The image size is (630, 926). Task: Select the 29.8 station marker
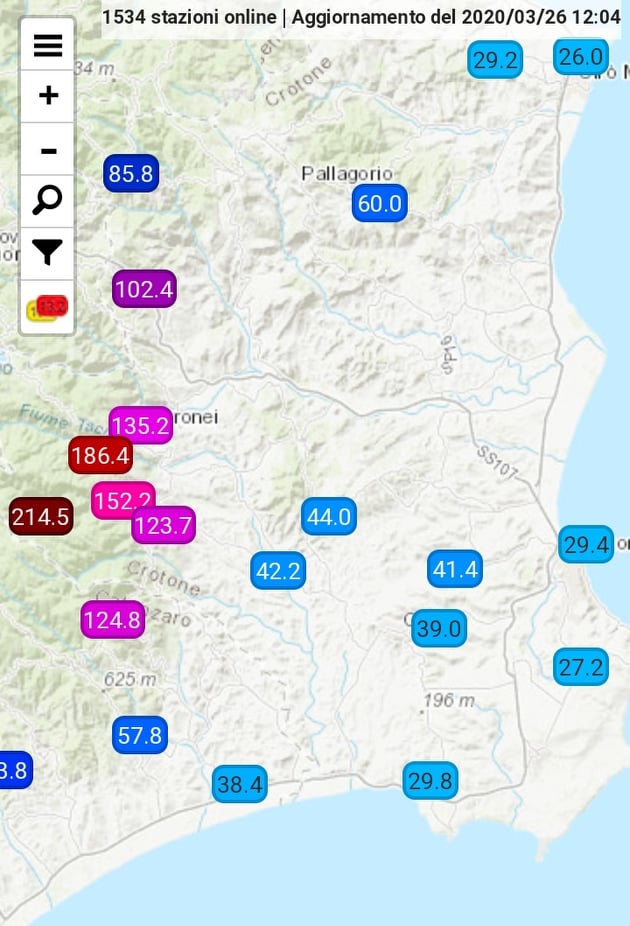pos(430,780)
